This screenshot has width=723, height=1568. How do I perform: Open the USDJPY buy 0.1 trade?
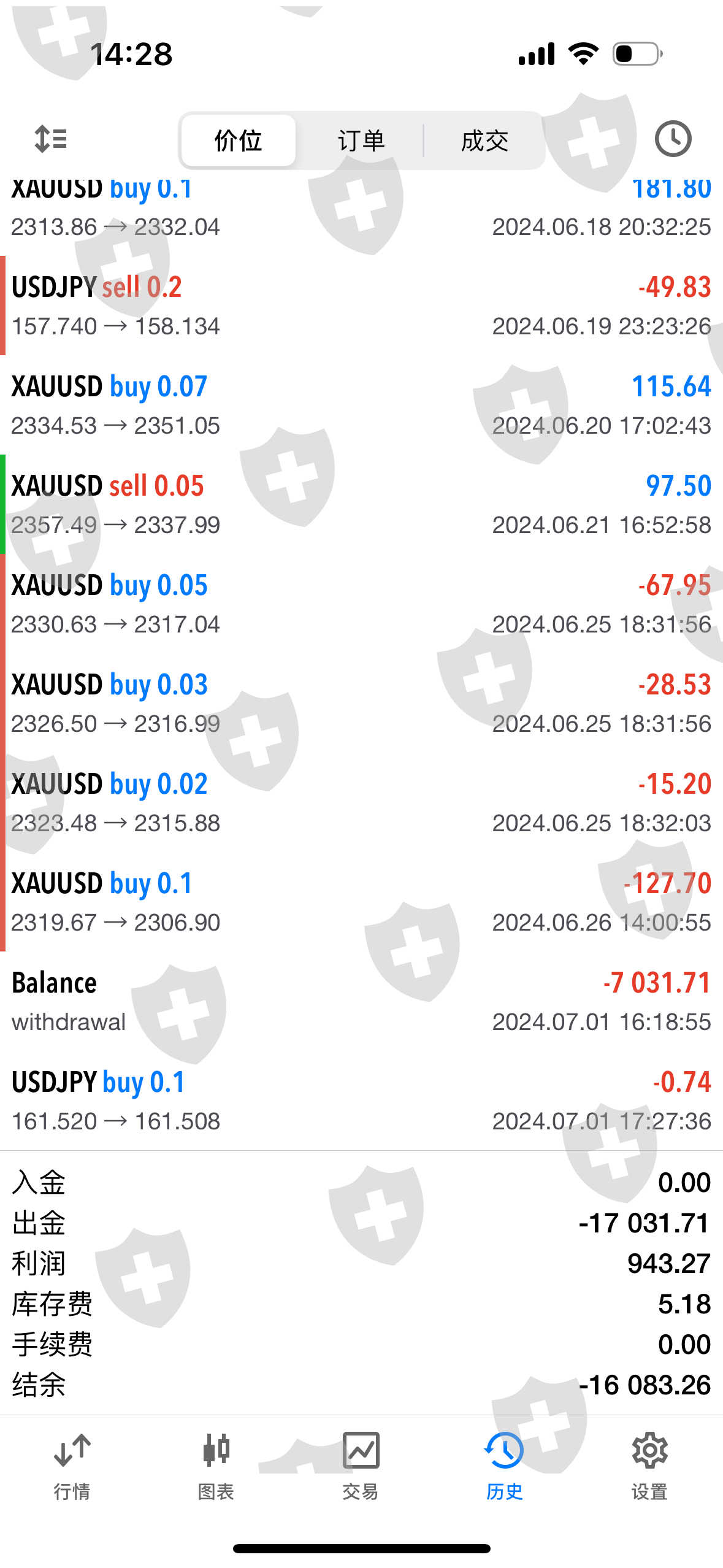coord(361,1101)
